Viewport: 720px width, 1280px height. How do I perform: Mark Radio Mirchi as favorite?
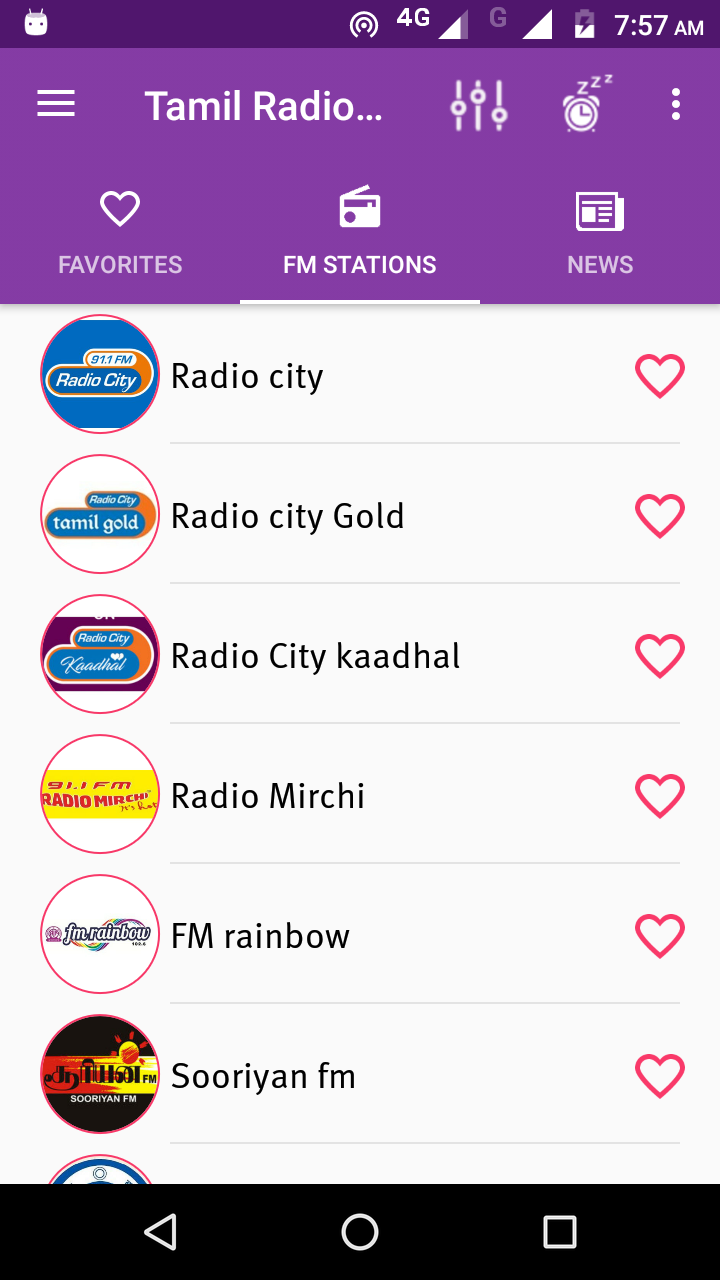(x=660, y=796)
